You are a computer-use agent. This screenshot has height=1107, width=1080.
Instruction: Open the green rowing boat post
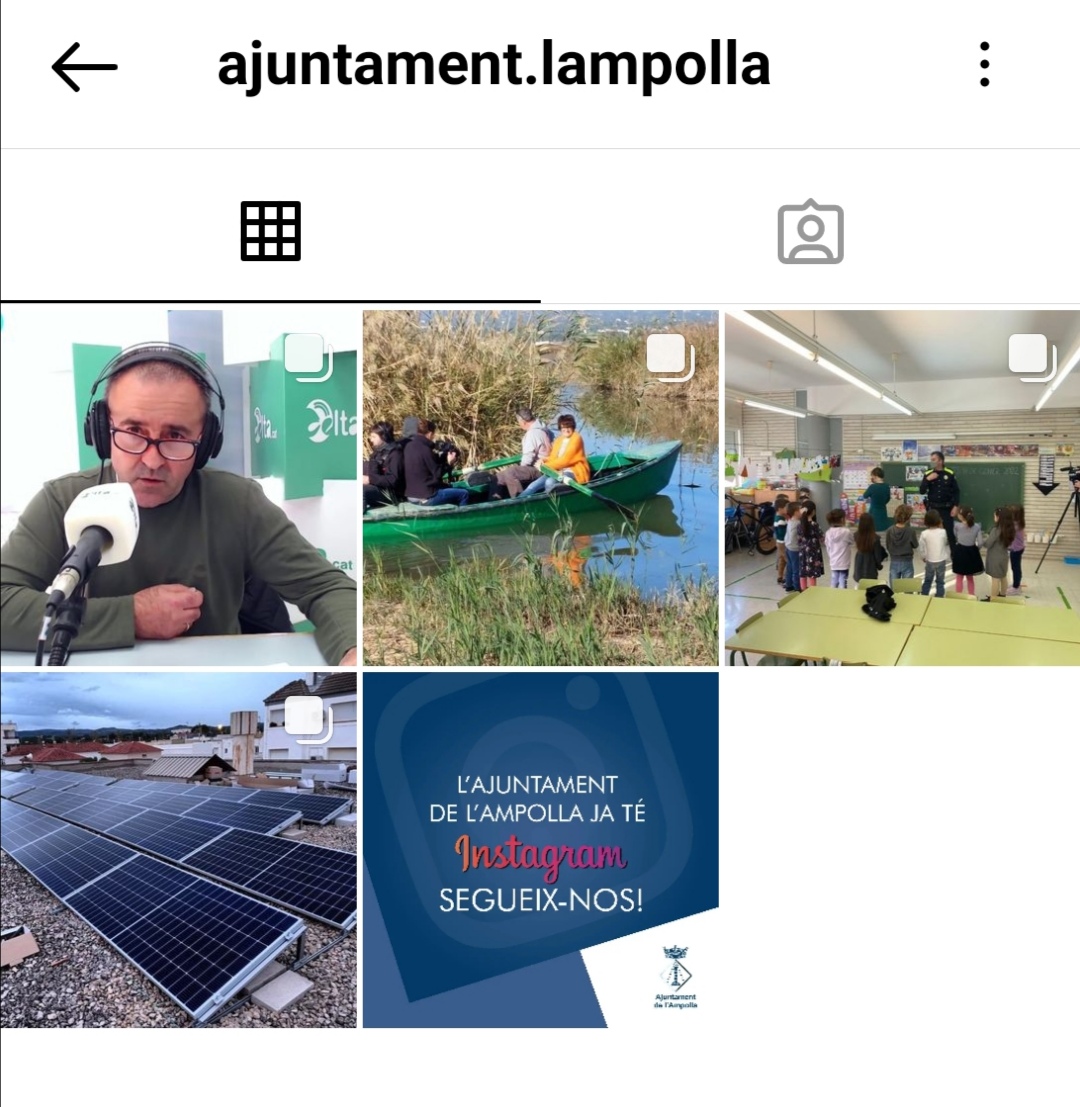[x=540, y=487]
